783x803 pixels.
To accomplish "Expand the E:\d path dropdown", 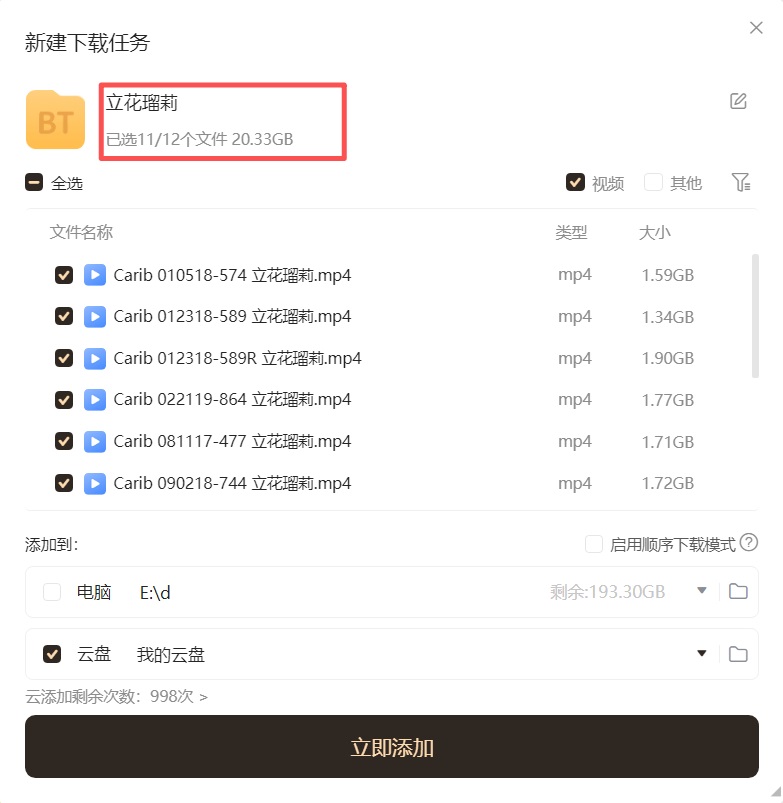I will point(702,591).
